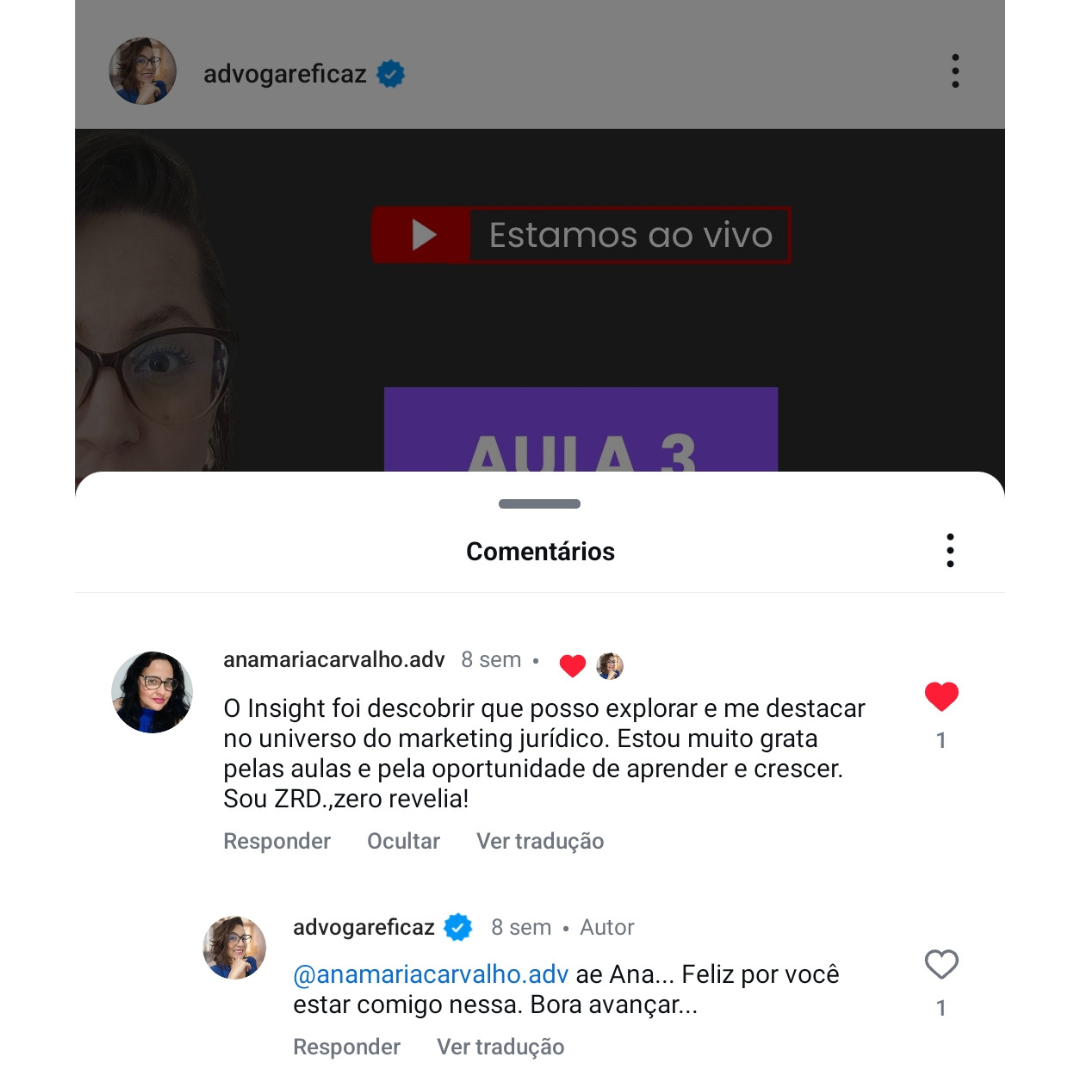Screen dimensions: 1080x1080
Task: Open the Comentários overflow menu
Action: click(949, 551)
